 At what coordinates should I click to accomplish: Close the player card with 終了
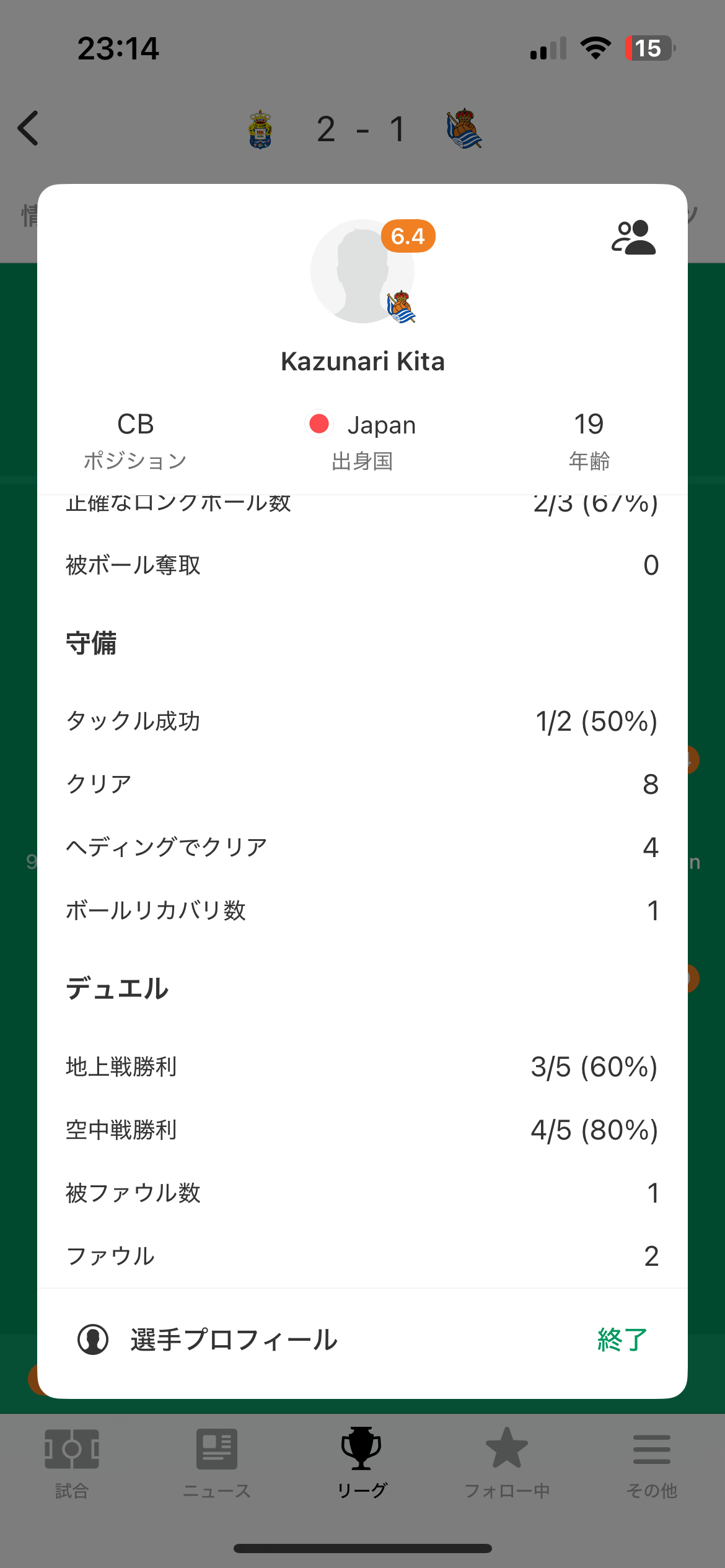coord(622,1339)
